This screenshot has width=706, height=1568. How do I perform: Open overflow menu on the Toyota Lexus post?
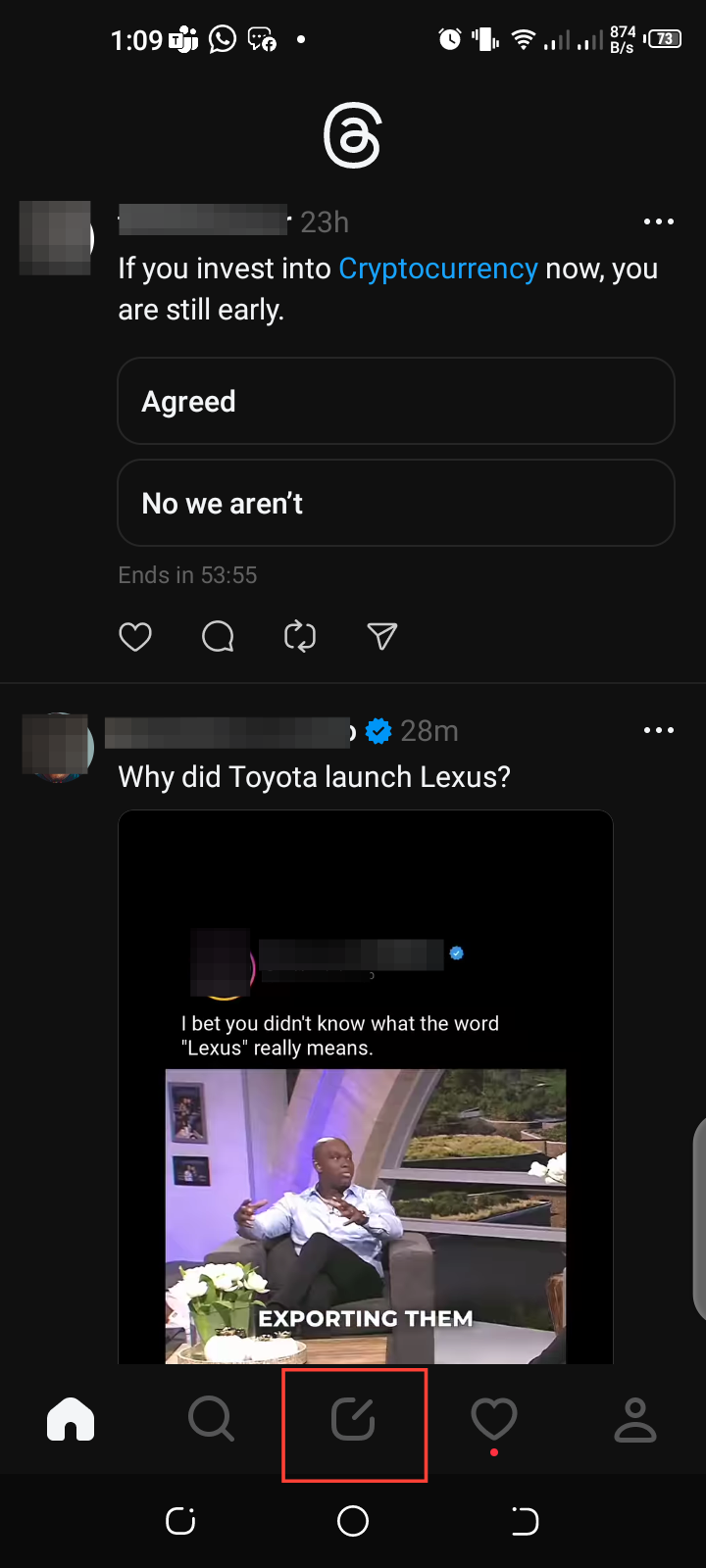point(658,730)
